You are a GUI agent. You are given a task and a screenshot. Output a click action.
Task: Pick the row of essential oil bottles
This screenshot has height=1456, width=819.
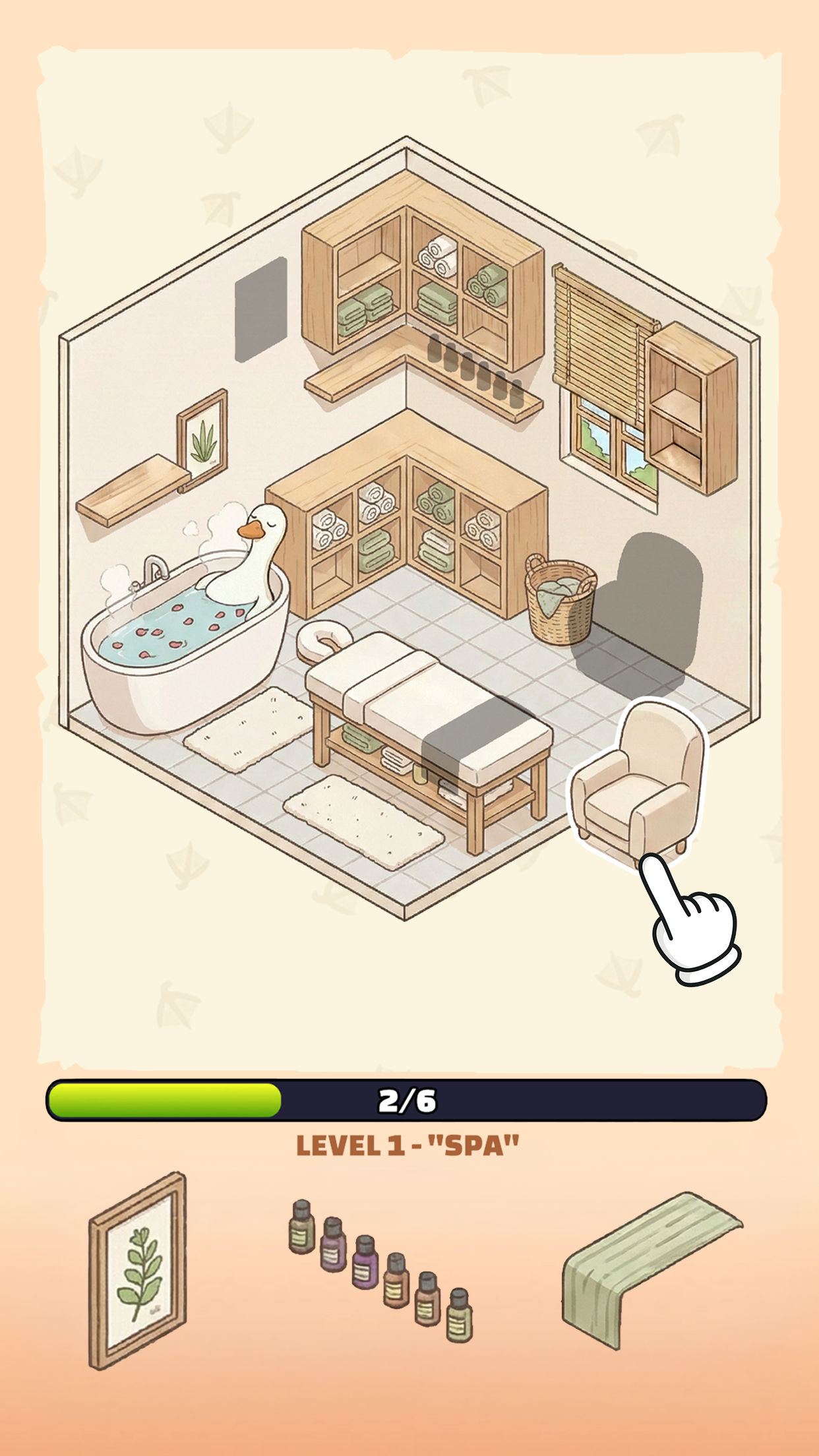pos(381,1271)
